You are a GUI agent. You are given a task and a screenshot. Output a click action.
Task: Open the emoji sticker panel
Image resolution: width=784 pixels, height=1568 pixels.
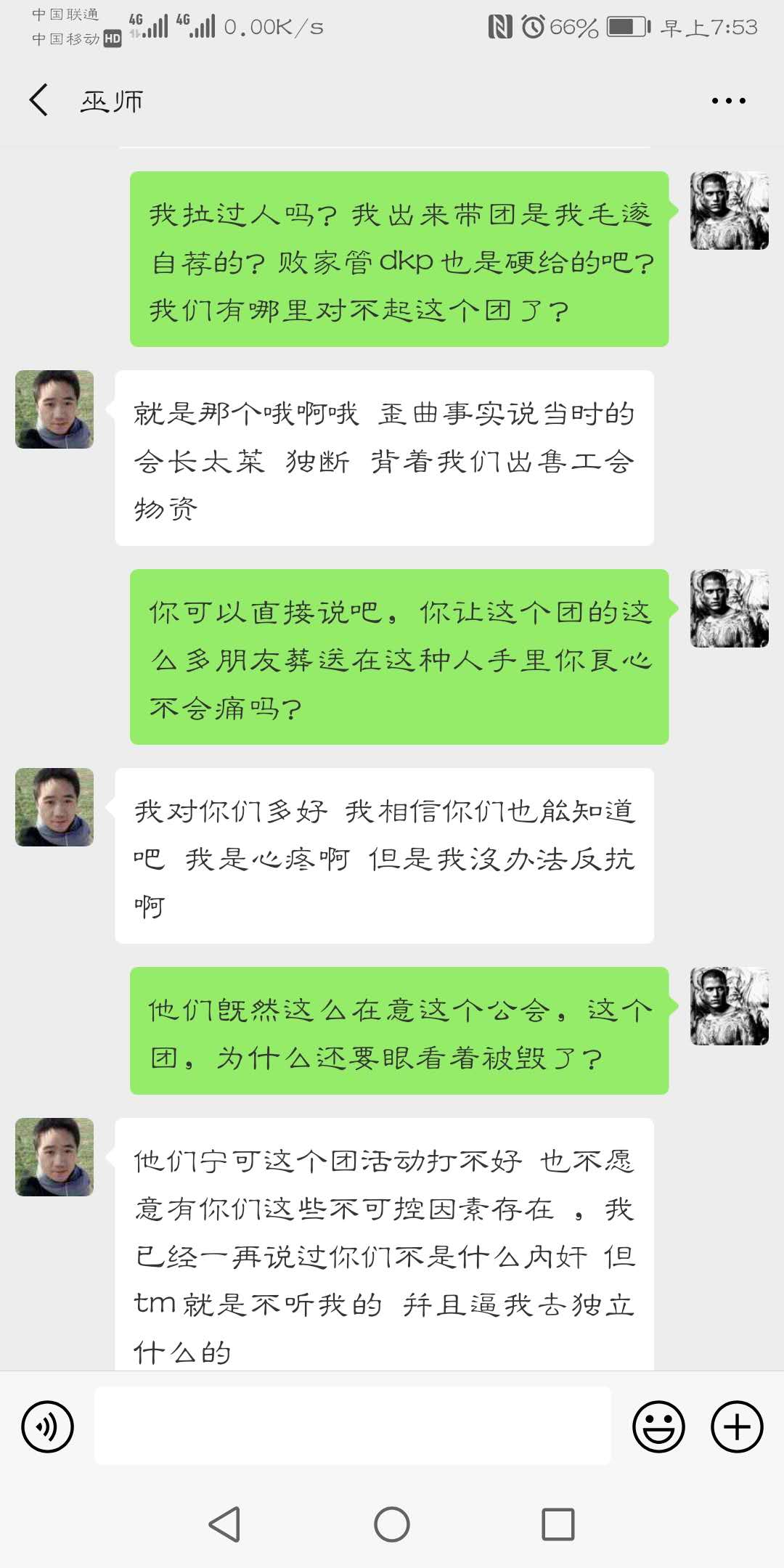[x=658, y=1426]
